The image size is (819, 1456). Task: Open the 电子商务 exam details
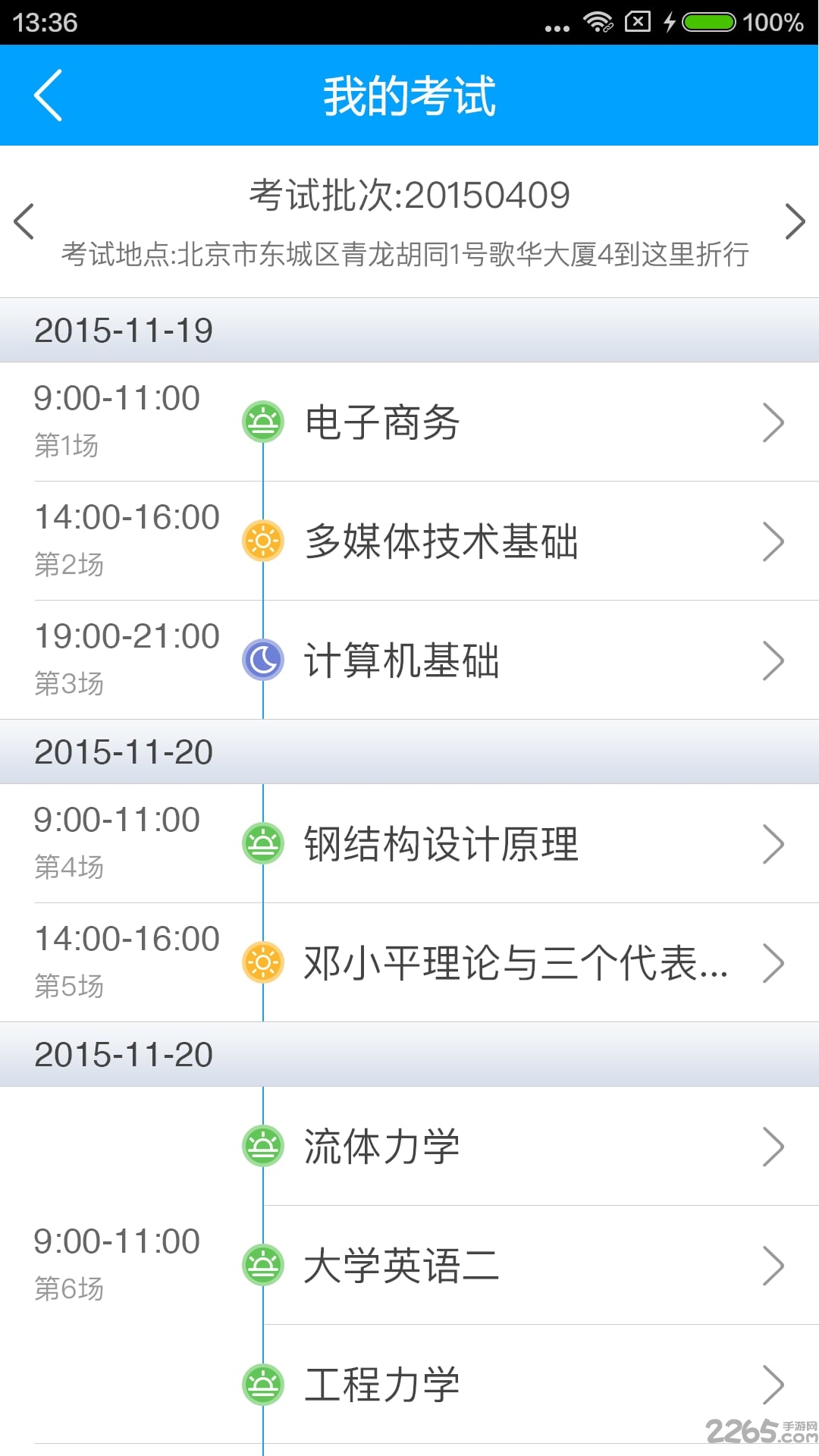pos(409,422)
